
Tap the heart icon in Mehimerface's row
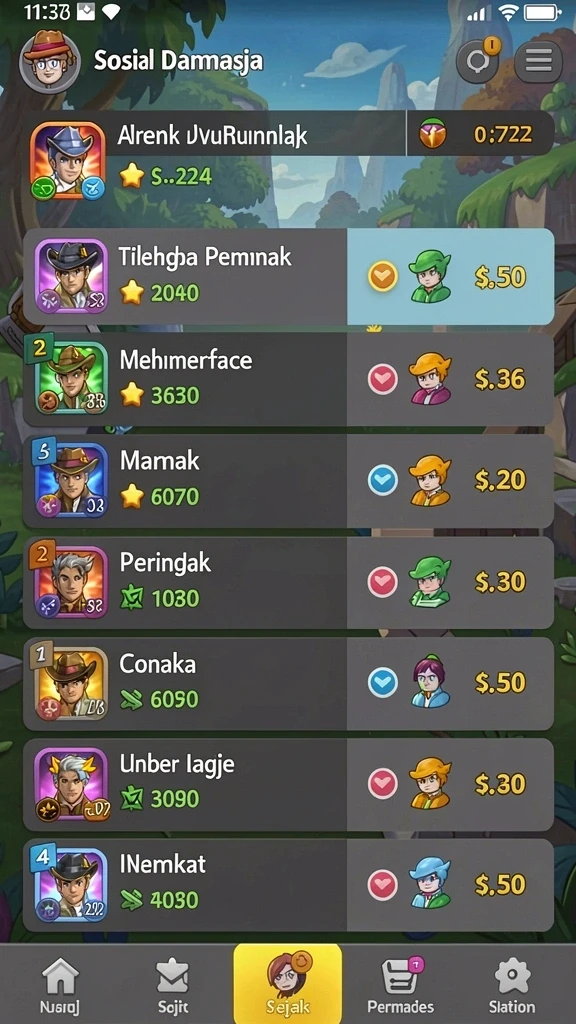coord(383,379)
